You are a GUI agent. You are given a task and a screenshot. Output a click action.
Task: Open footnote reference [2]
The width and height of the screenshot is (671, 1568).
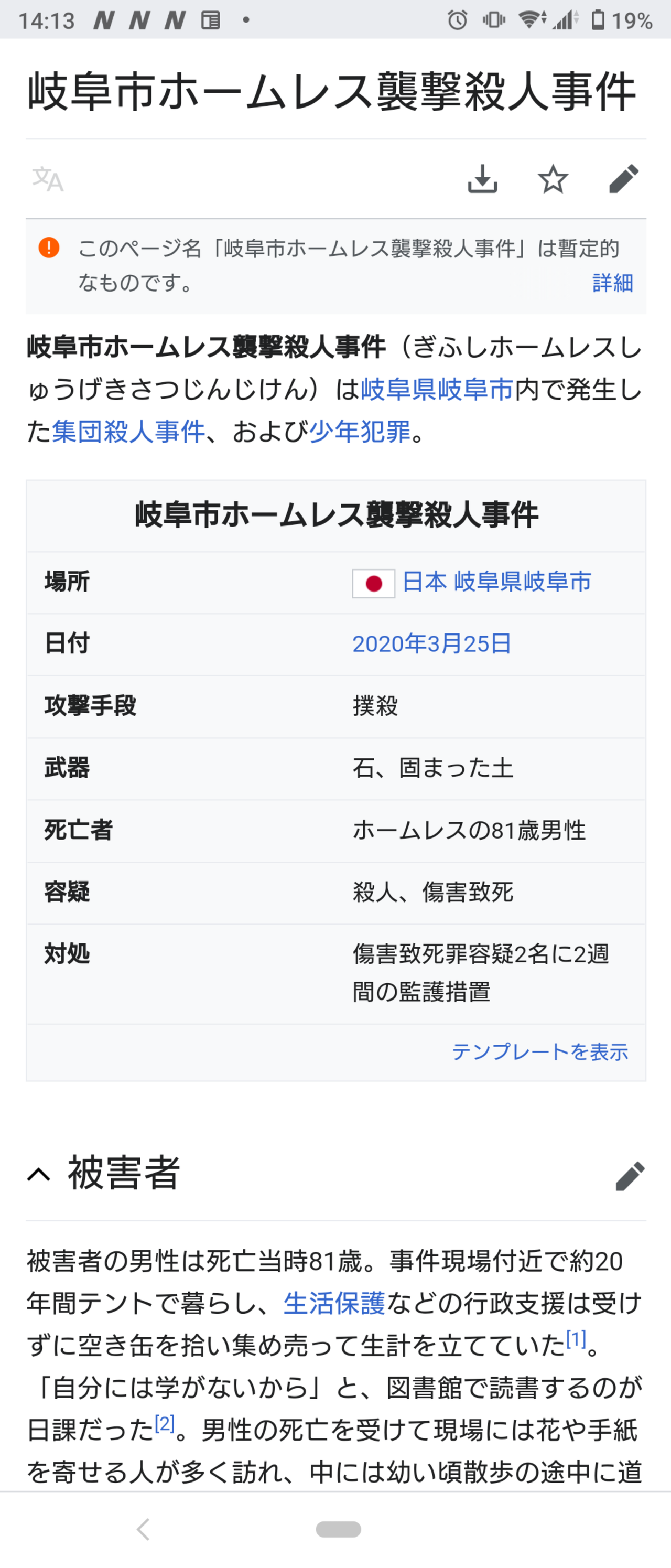pyautogui.click(x=165, y=1423)
